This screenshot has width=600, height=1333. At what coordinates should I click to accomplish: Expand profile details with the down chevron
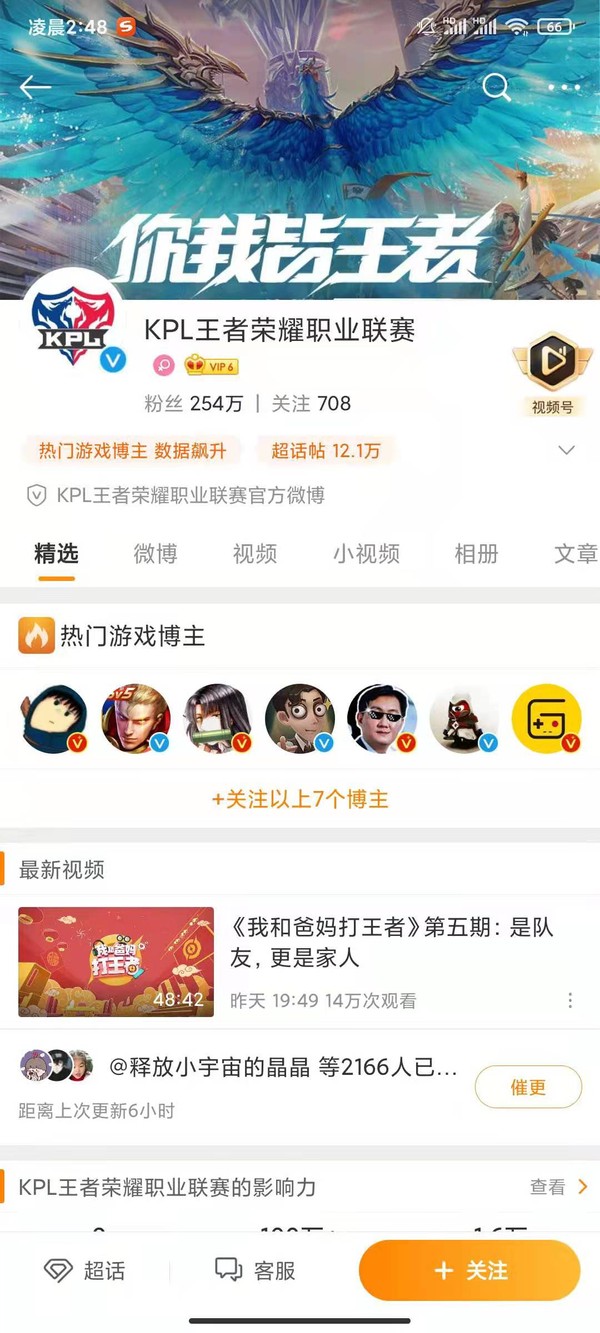click(x=566, y=450)
